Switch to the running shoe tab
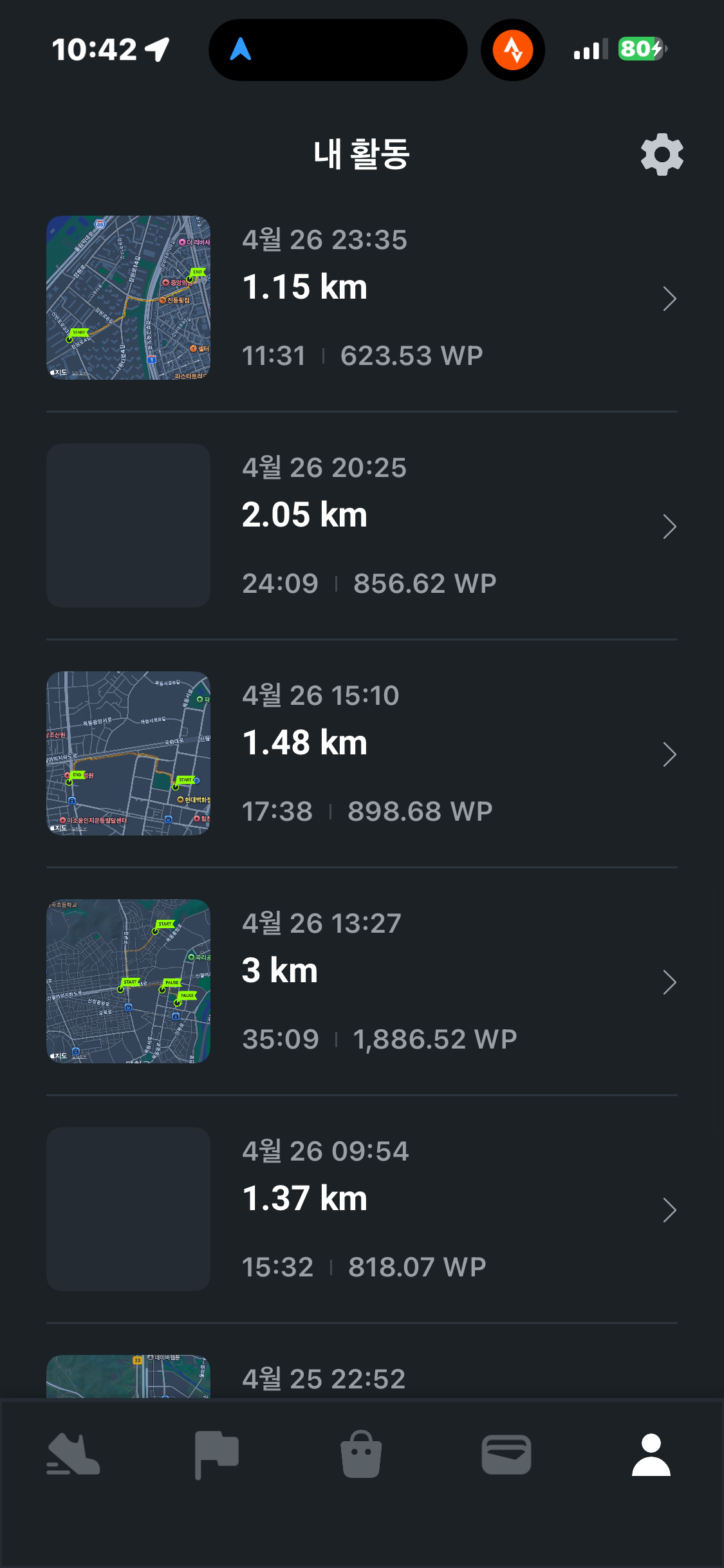This screenshot has width=724, height=1568. point(73,1455)
